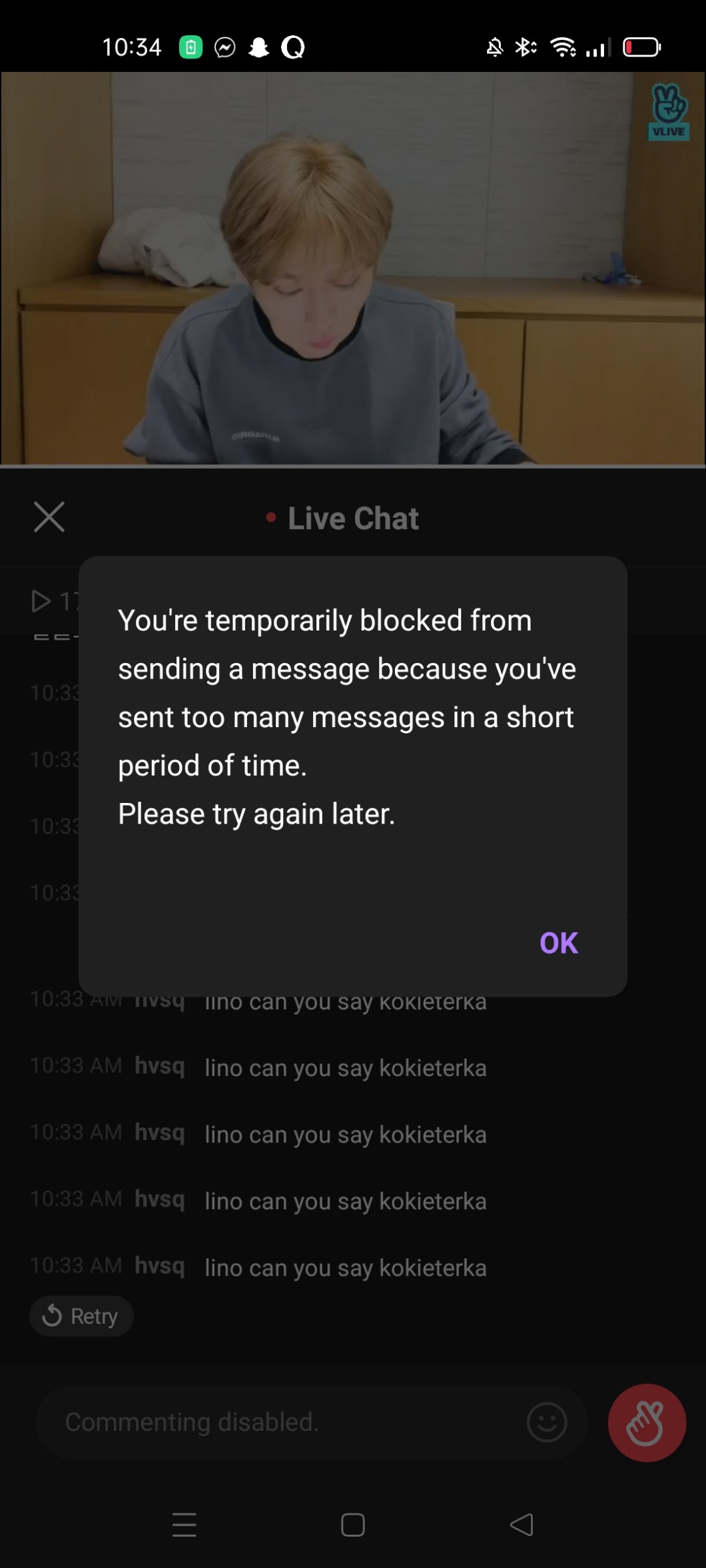Tap the live video player
The image size is (706, 1568).
tap(353, 268)
